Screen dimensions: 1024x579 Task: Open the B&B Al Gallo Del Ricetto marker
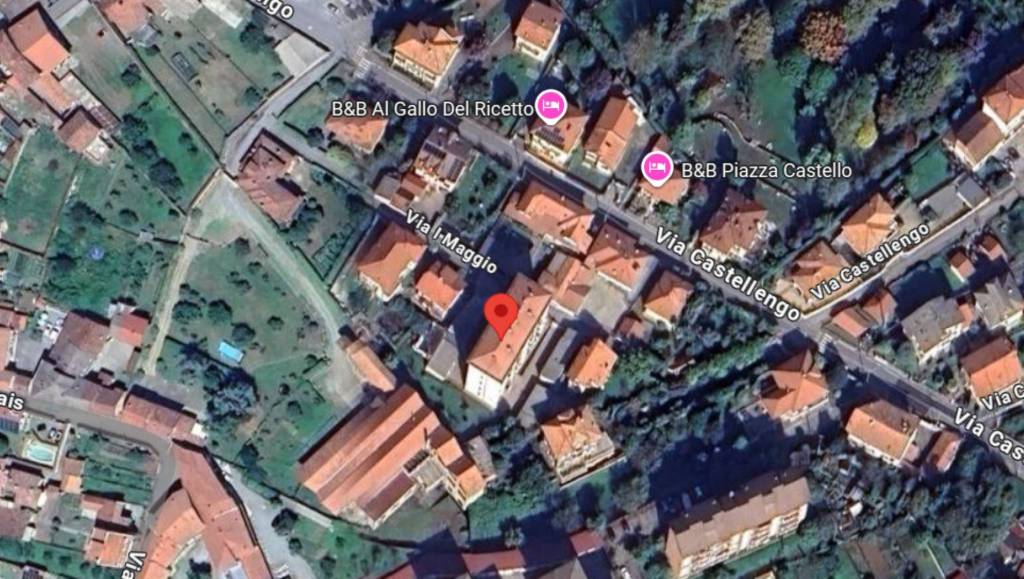pos(550,105)
